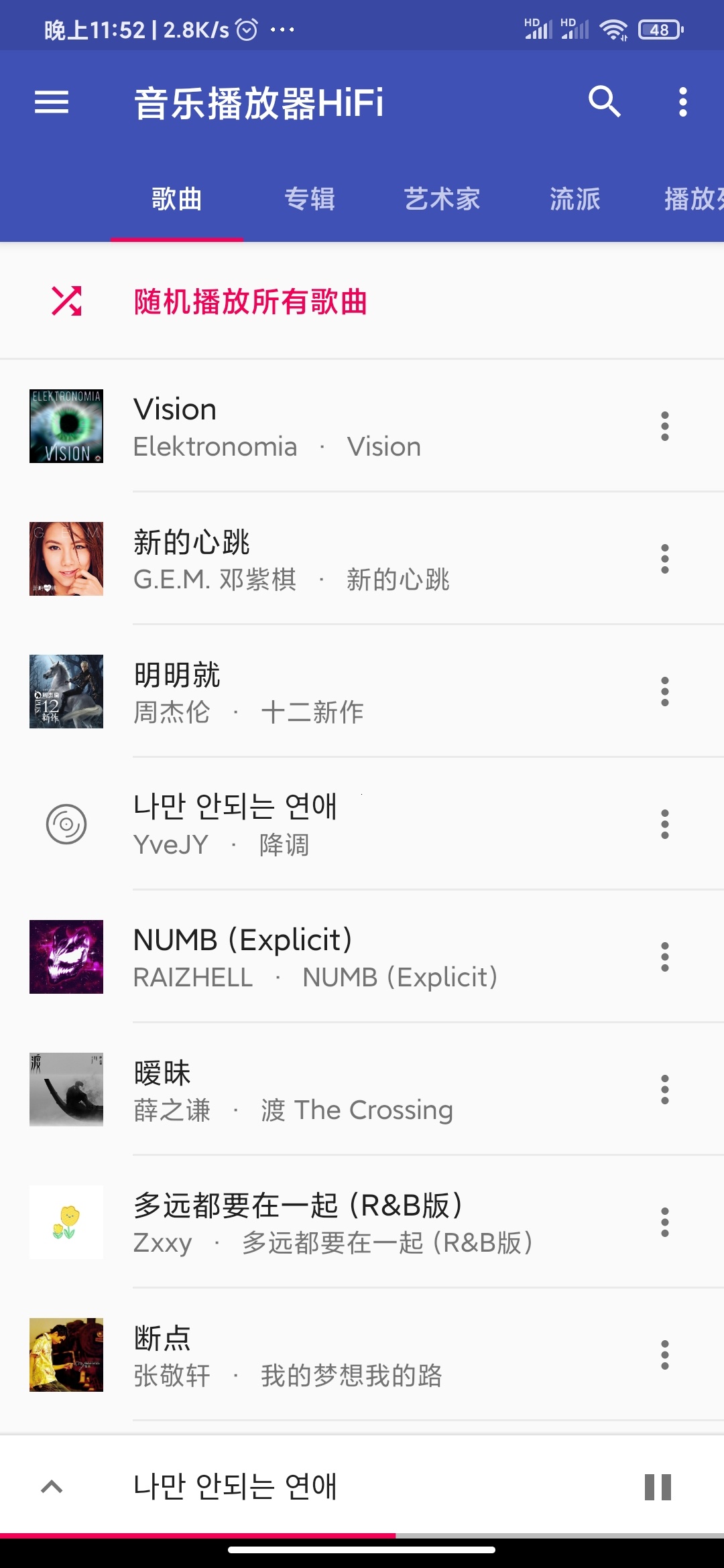Expand the now playing panel
The height and width of the screenshot is (1568, 724).
pos(52,1487)
